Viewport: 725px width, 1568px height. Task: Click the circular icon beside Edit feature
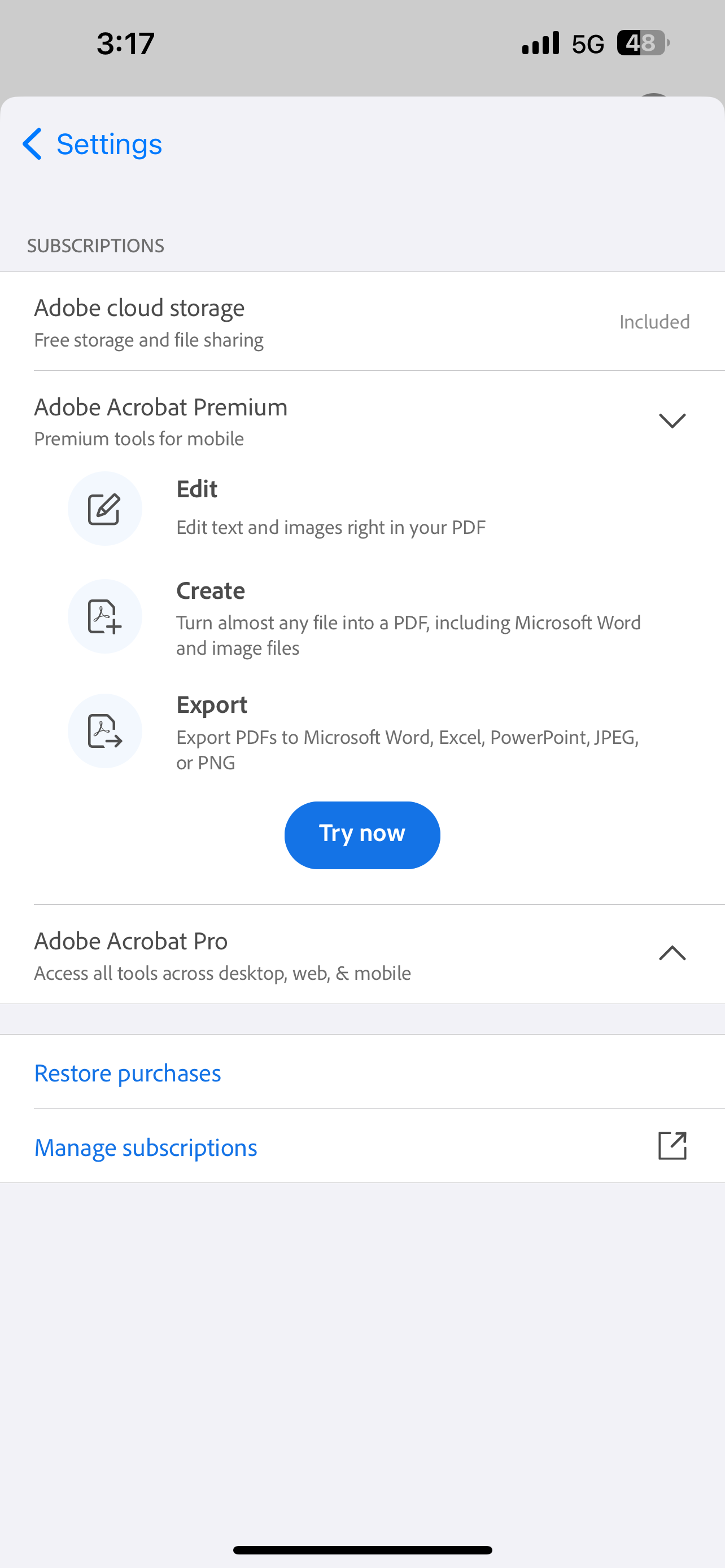coord(104,508)
